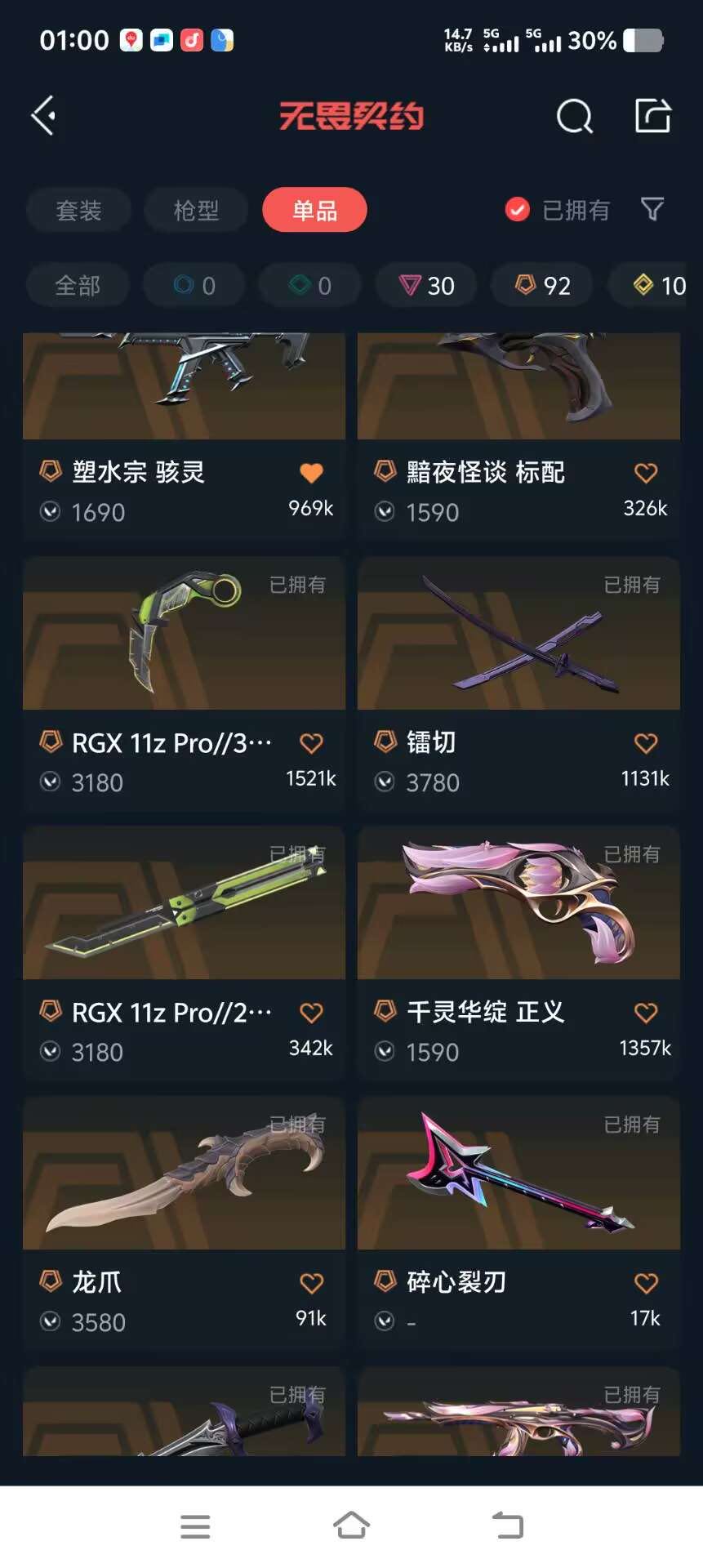
Task: Select the 全部 rarity chip
Action: click(x=78, y=285)
